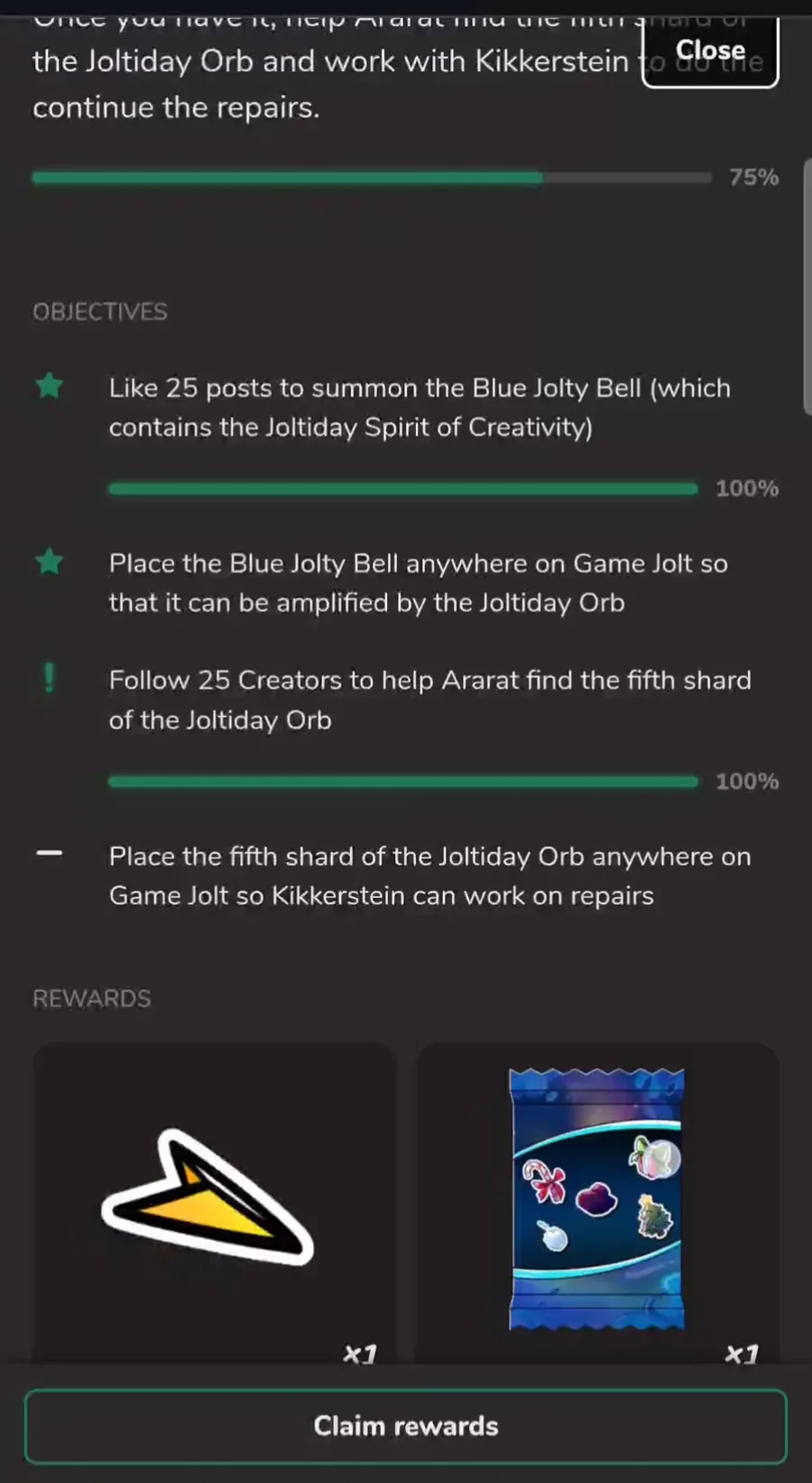
Task: Close the quest details panel
Action: 710,51
